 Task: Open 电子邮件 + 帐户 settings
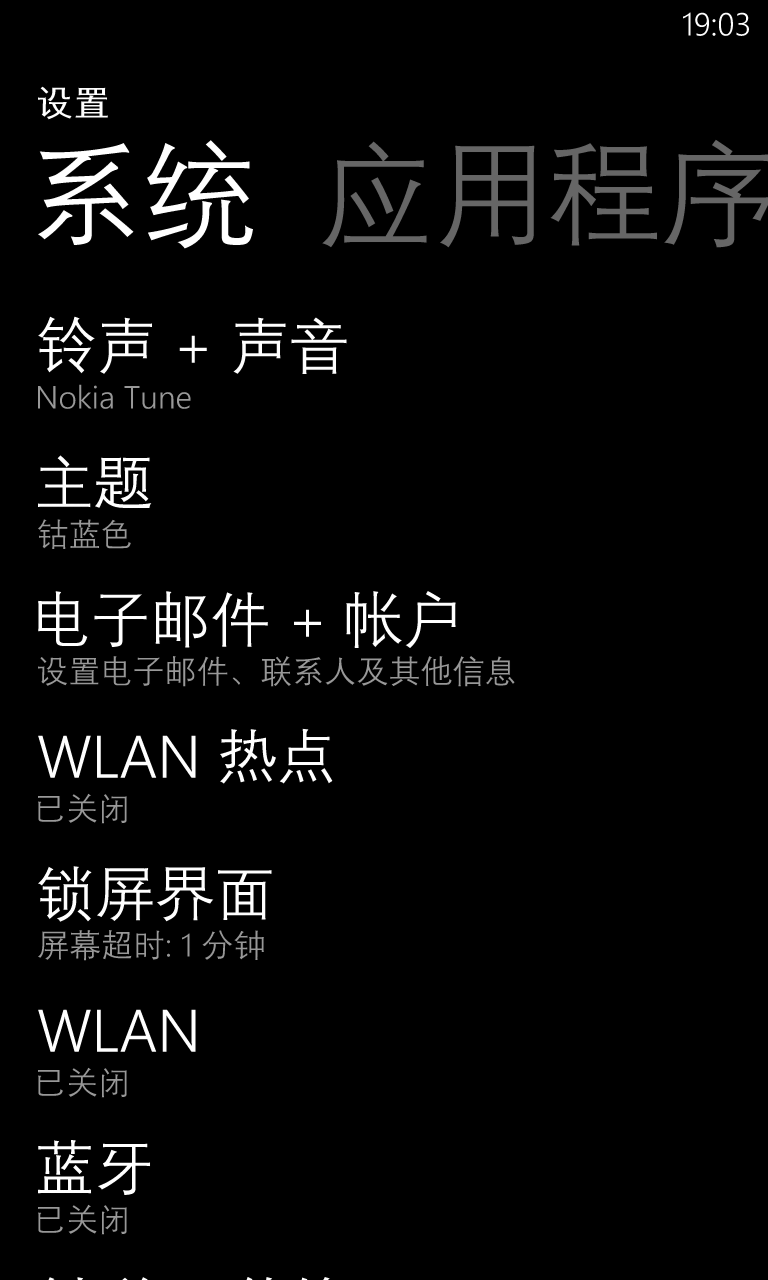point(384,639)
